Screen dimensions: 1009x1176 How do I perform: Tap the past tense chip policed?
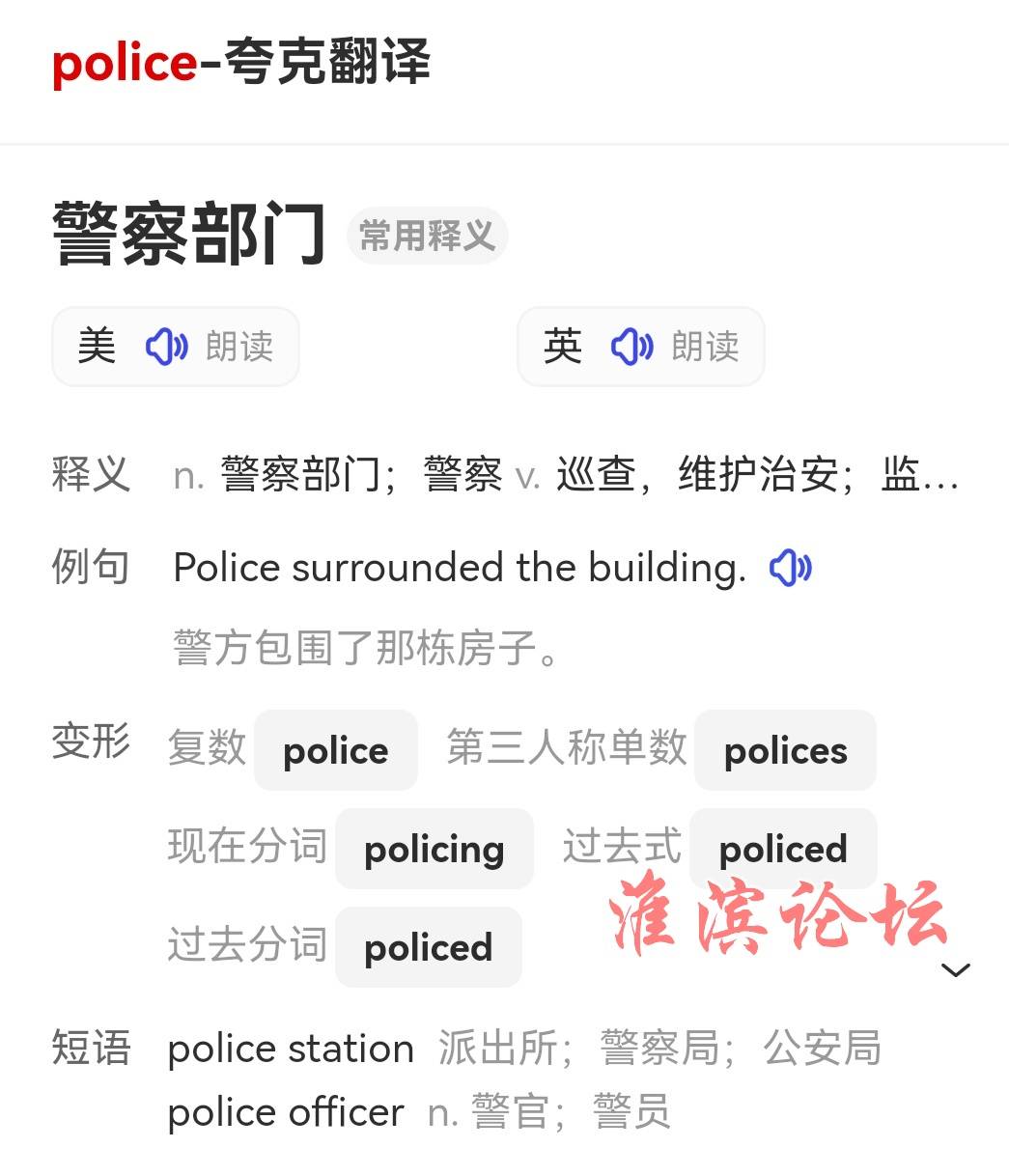click(782, 850)
